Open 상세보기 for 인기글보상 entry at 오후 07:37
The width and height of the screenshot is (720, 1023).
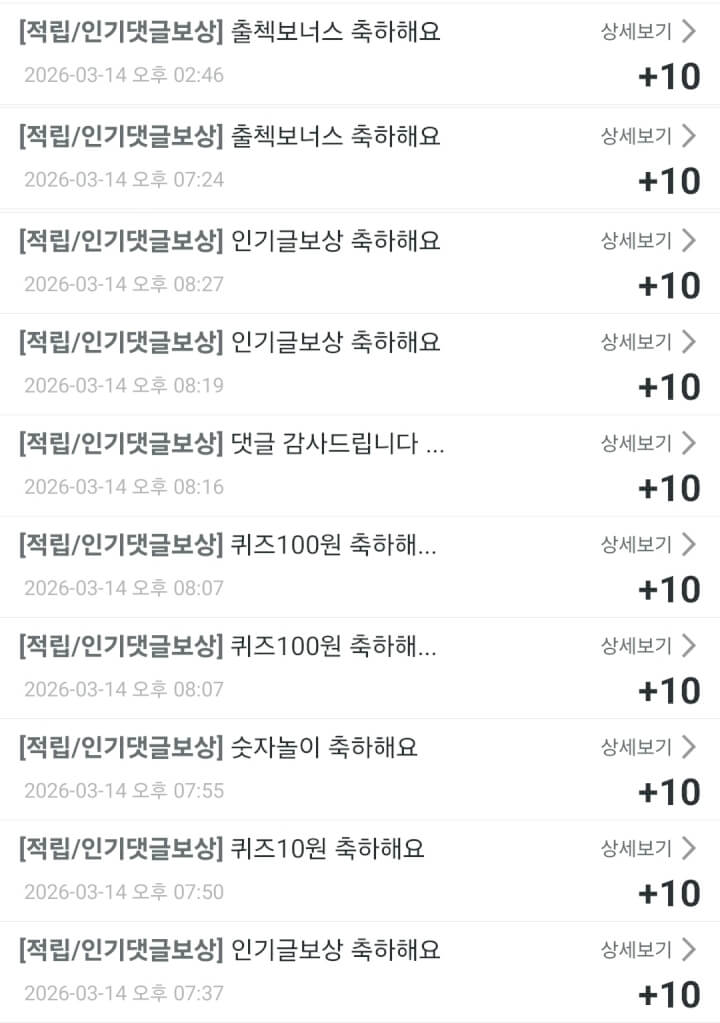tap(647, 949)
